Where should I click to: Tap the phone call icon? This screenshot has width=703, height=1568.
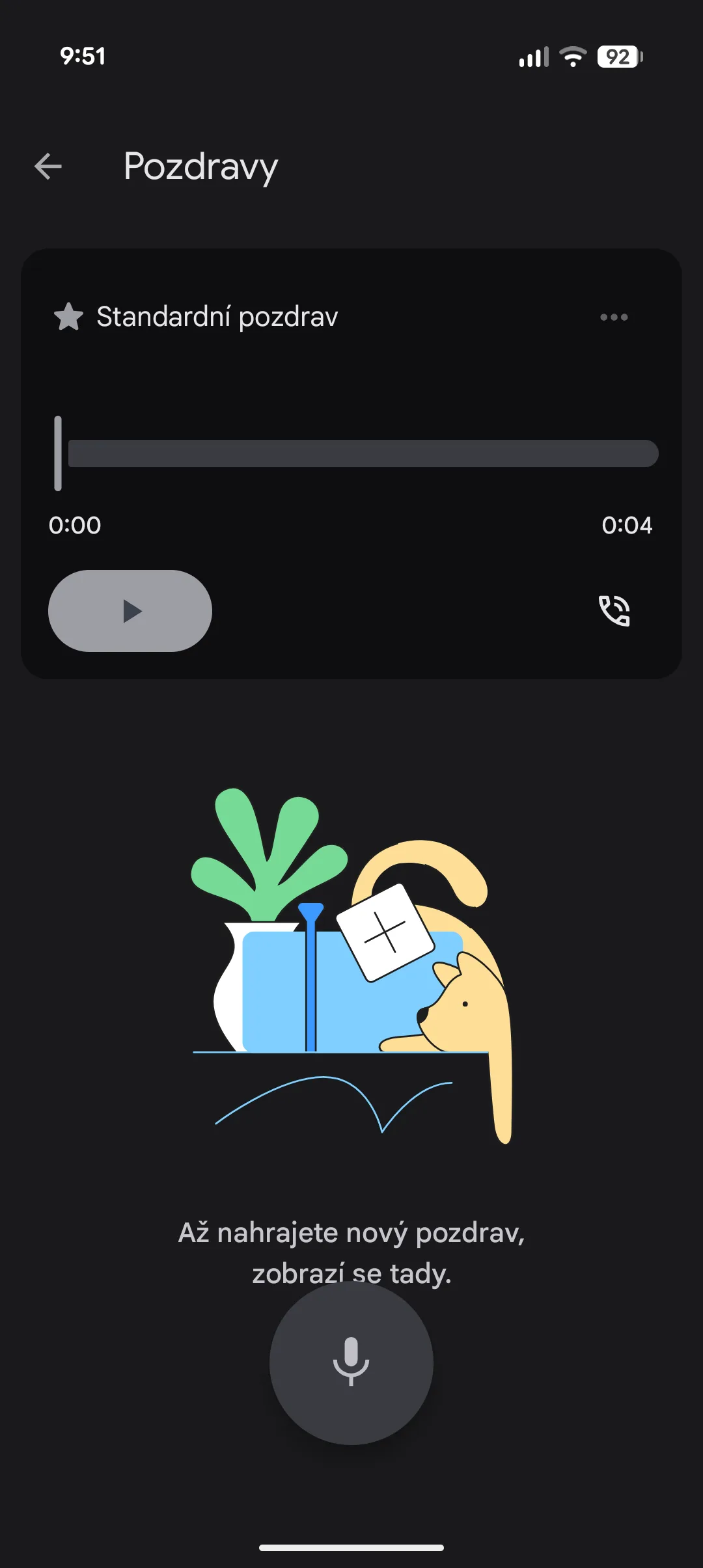614,611
